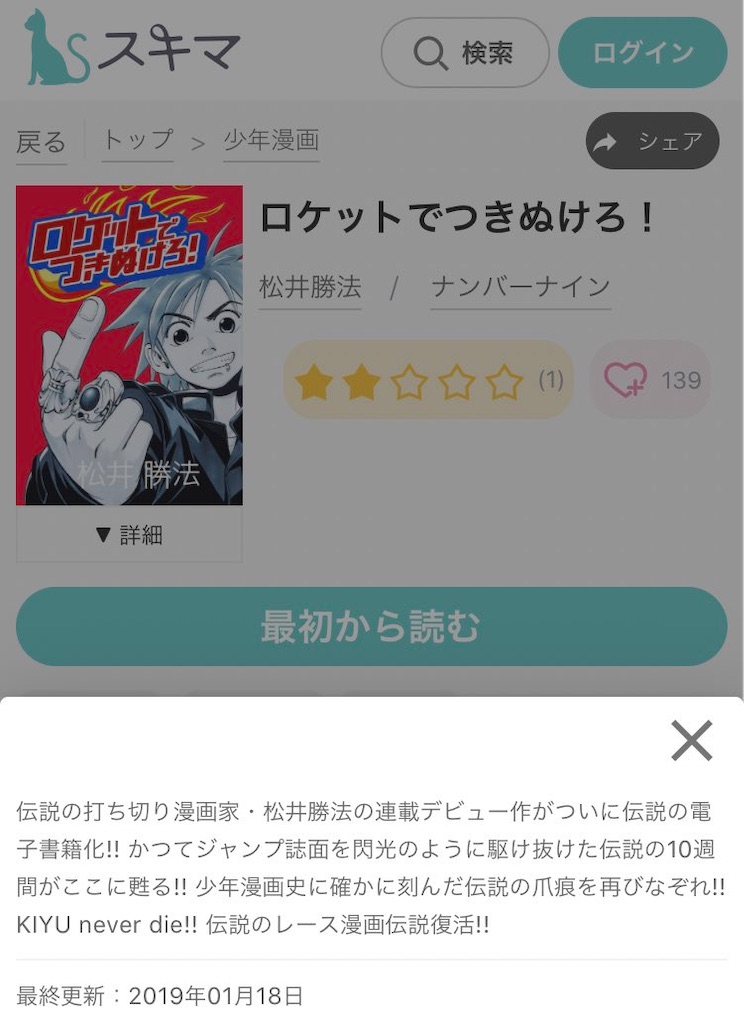Open the manga cover image
Image resolution: width=744 pixels, height=1024 pixels.
coord(129,345)
